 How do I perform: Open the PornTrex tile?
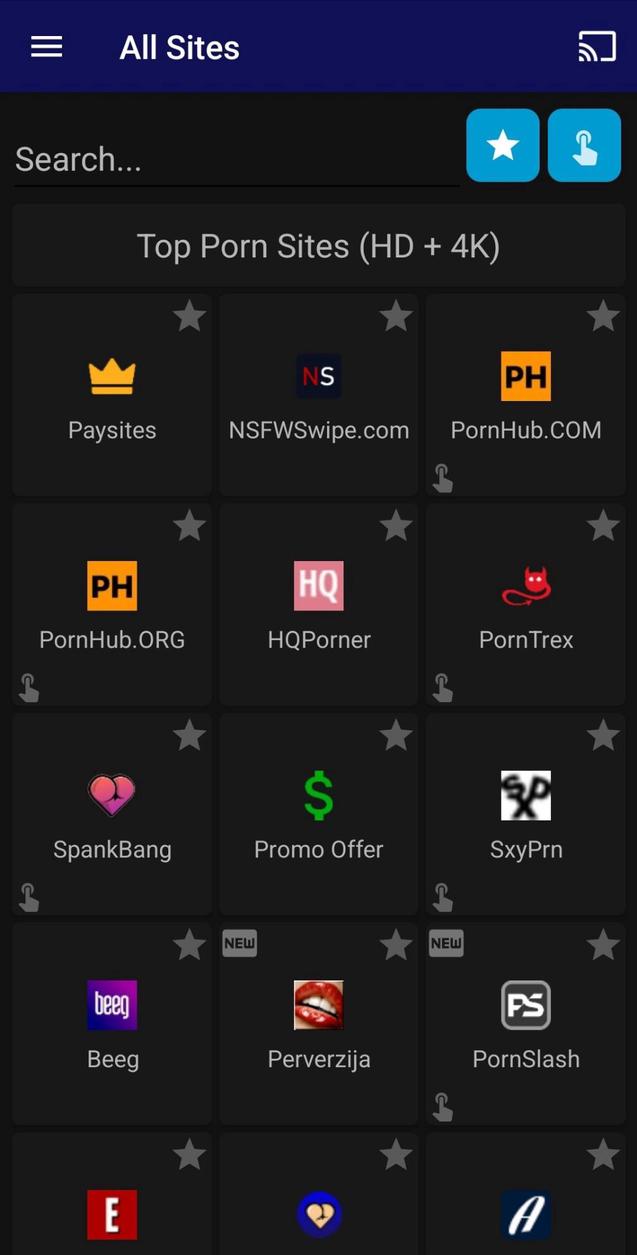[x=526, y=604]
